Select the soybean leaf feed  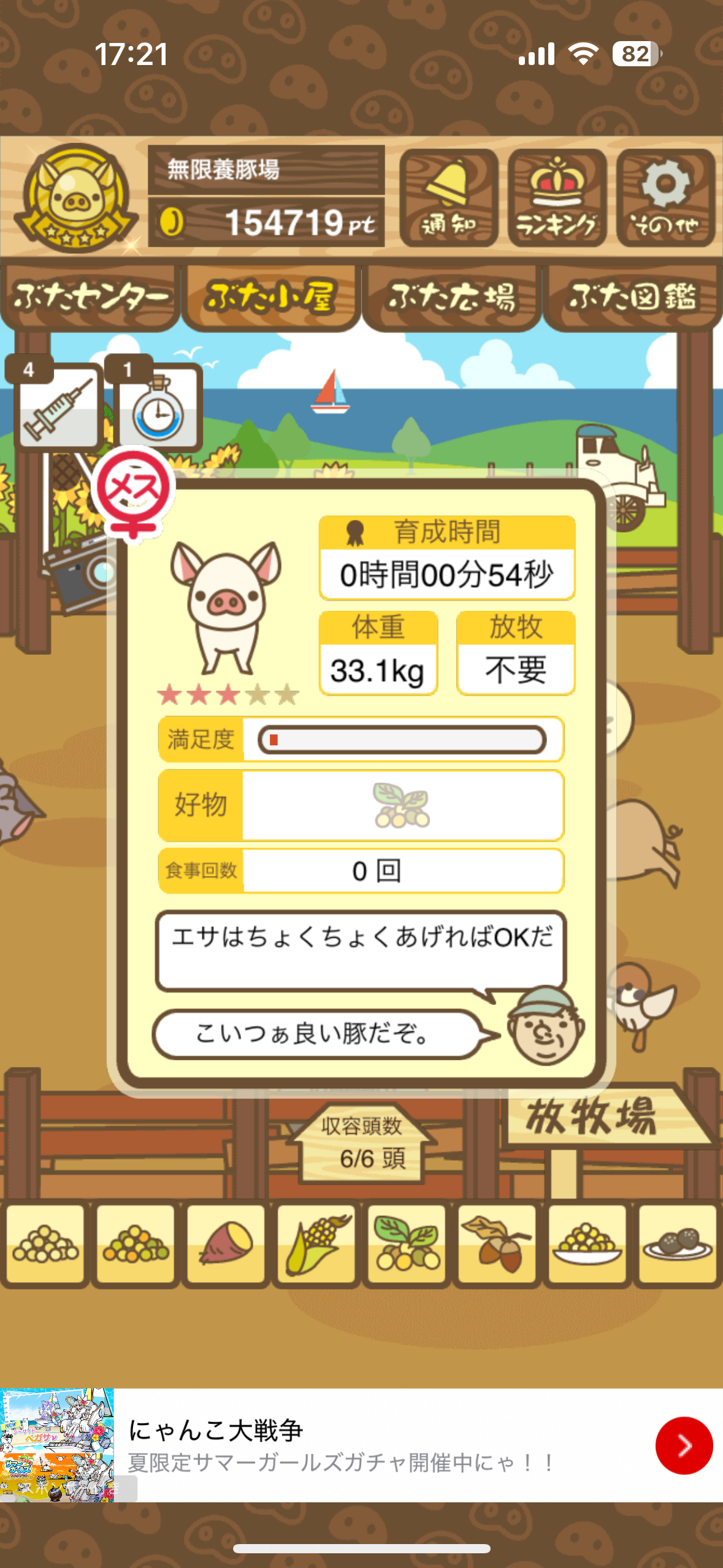407,1244
